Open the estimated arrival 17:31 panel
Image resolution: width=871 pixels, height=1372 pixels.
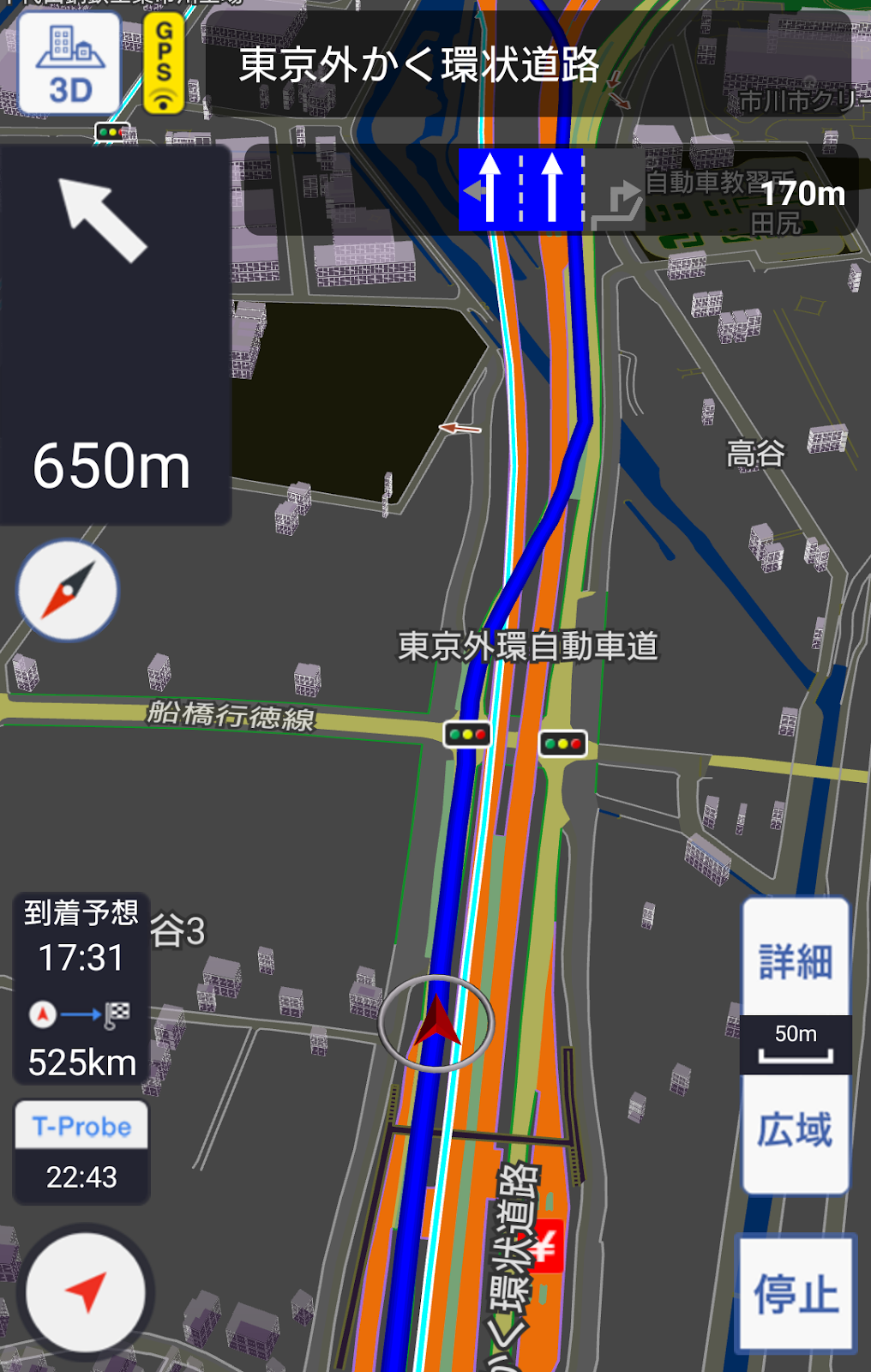[81, 988]
